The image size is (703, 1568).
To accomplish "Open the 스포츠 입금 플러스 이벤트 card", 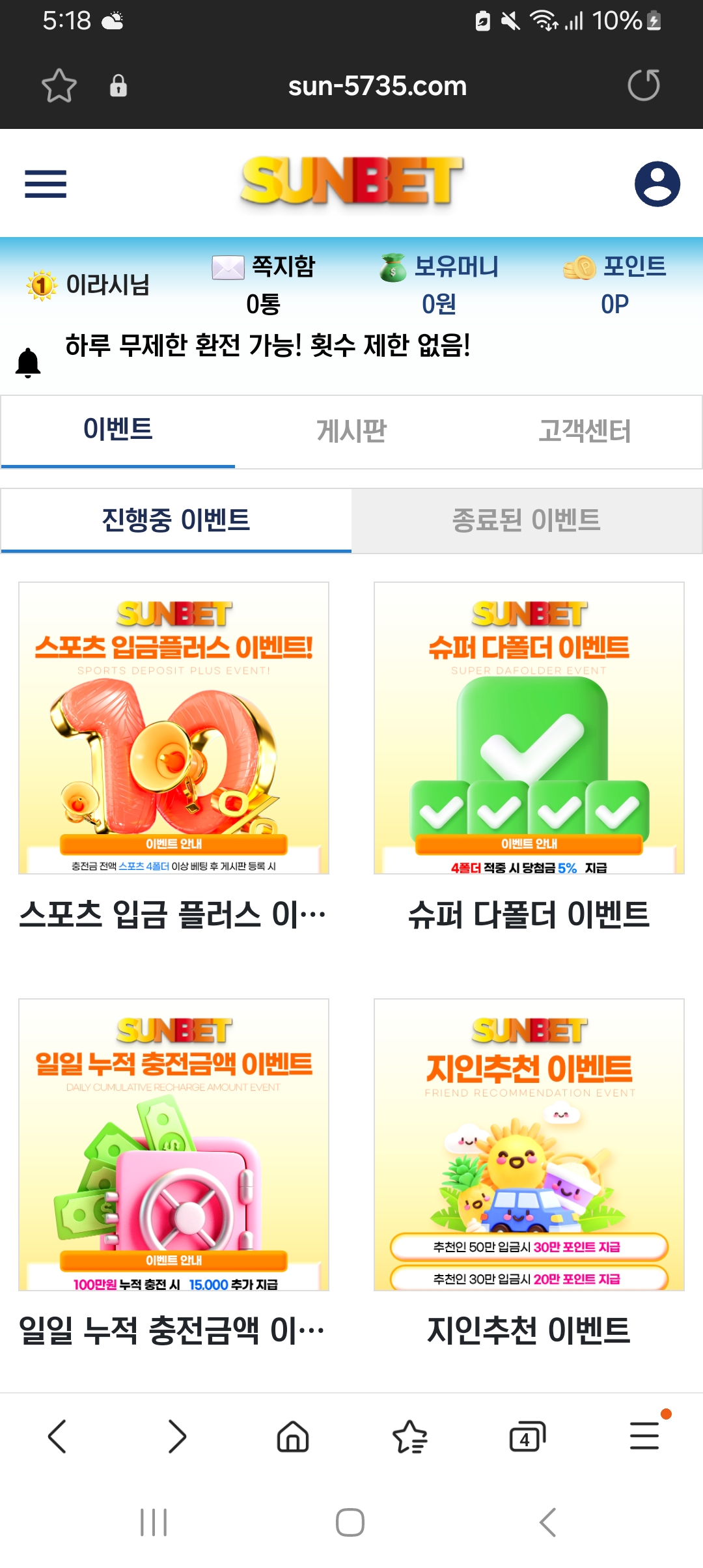I will click(x=174, y=727).
